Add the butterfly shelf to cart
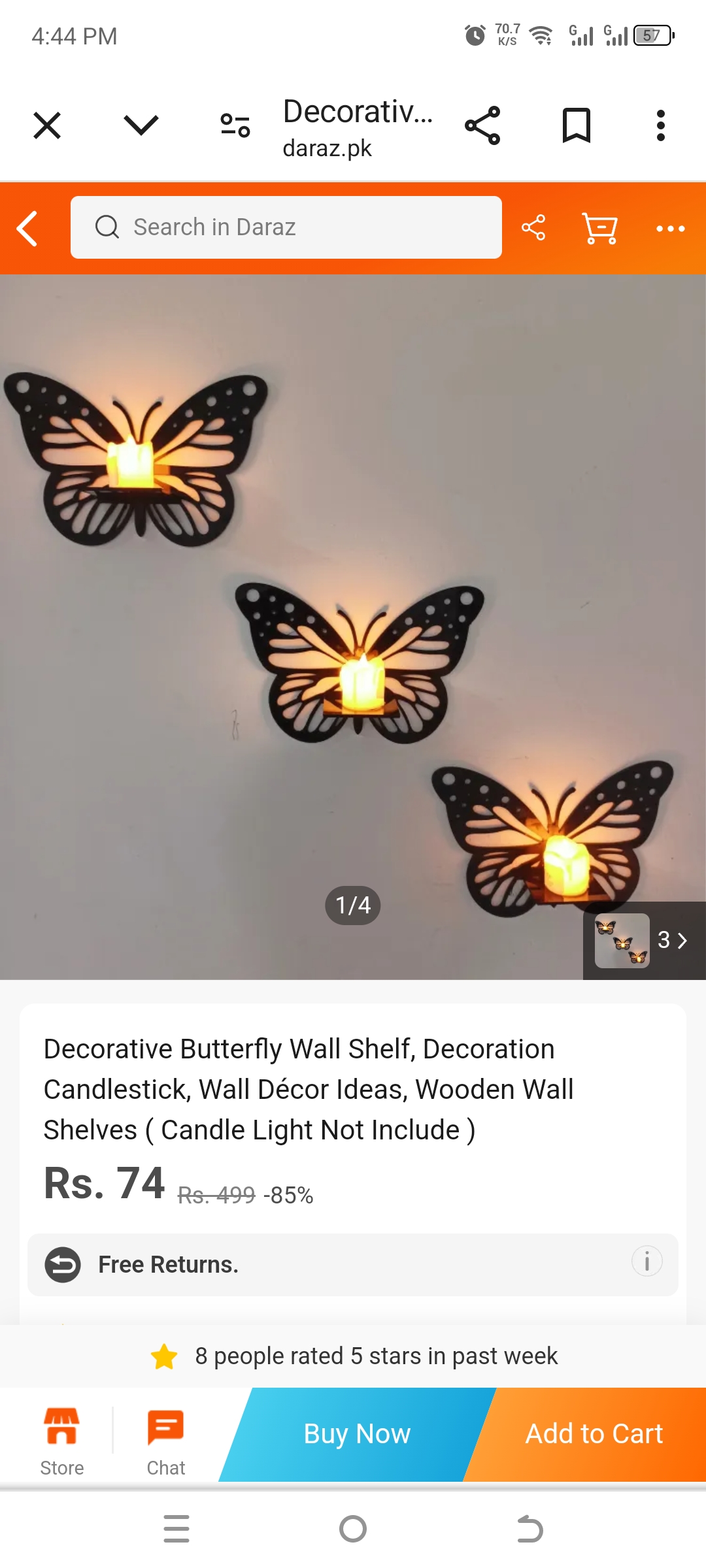Viewport: 706px width, 1568px height. coord(594,1434)
